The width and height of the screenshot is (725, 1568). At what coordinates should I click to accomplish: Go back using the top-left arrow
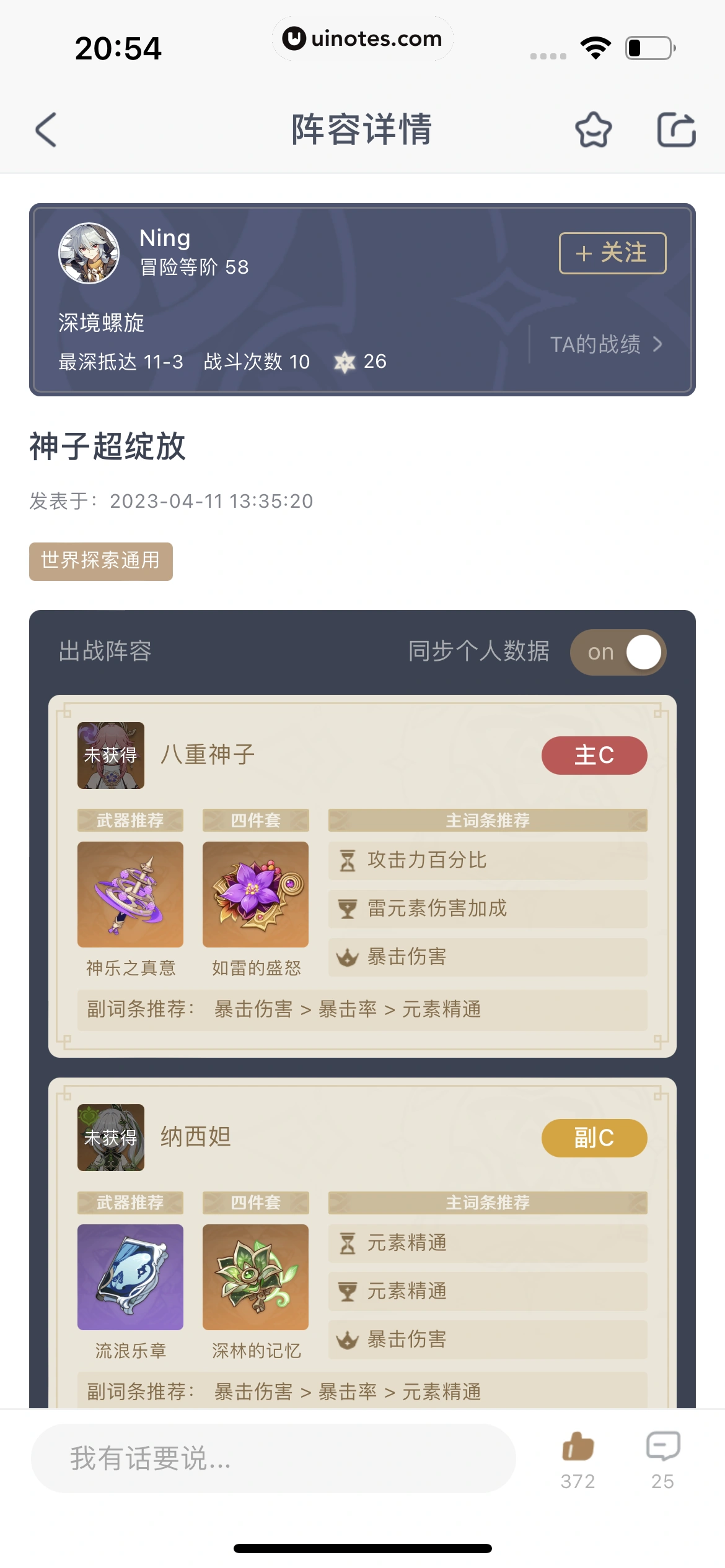coord(46,129)
